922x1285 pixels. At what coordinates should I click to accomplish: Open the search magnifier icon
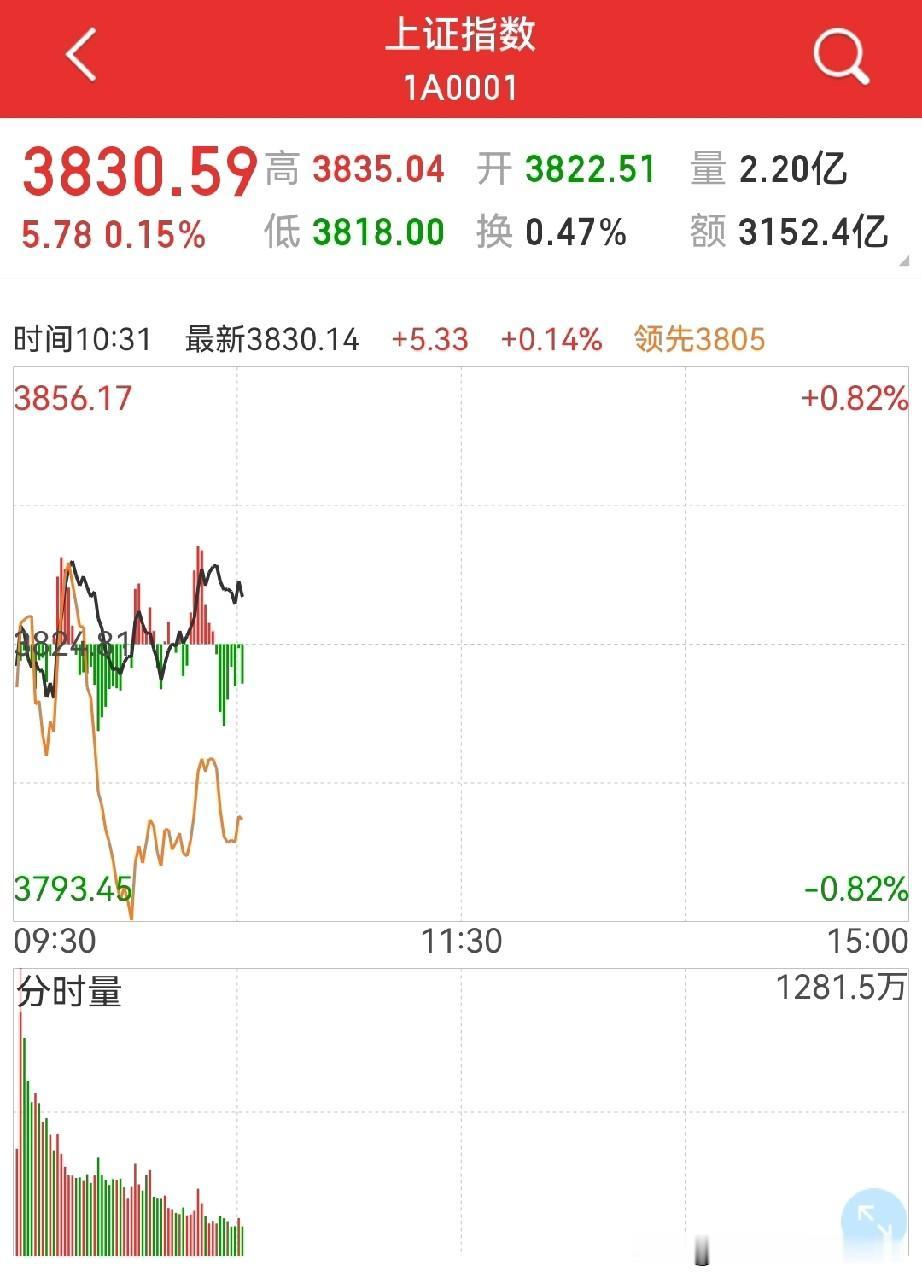click(840, 57)
